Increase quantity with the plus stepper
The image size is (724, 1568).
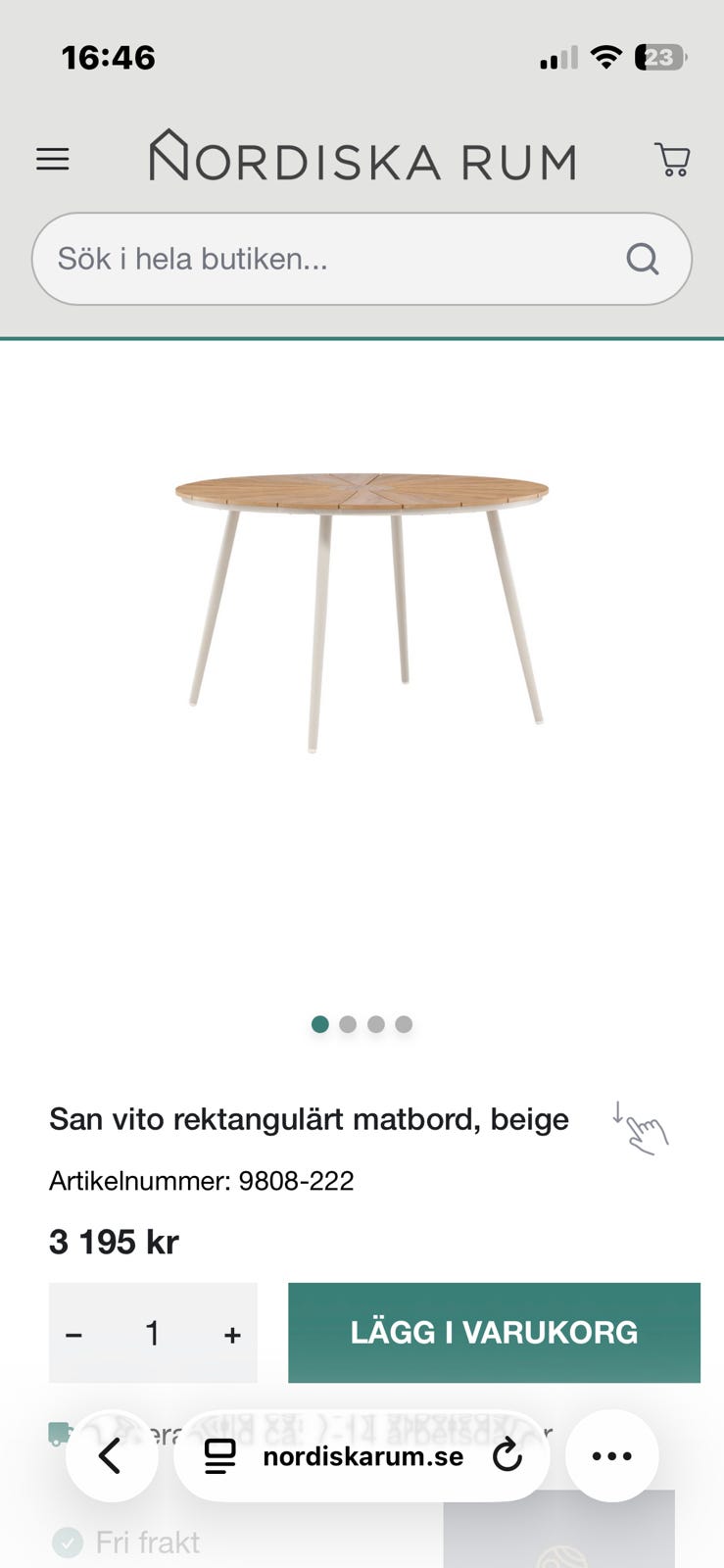coord(232,1333)
